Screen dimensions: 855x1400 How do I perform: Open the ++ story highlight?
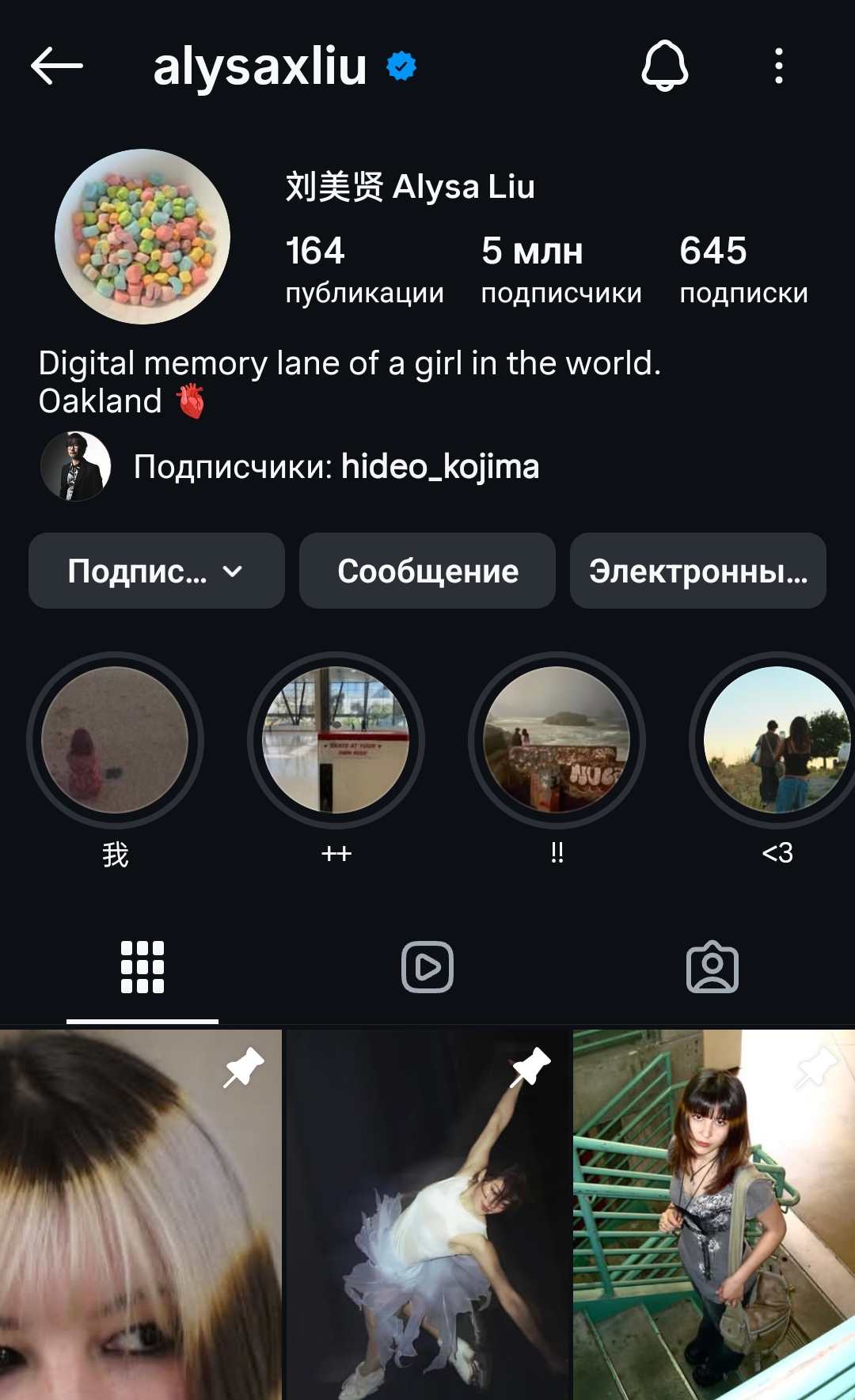pyautogui.click(x=336, y=740)
